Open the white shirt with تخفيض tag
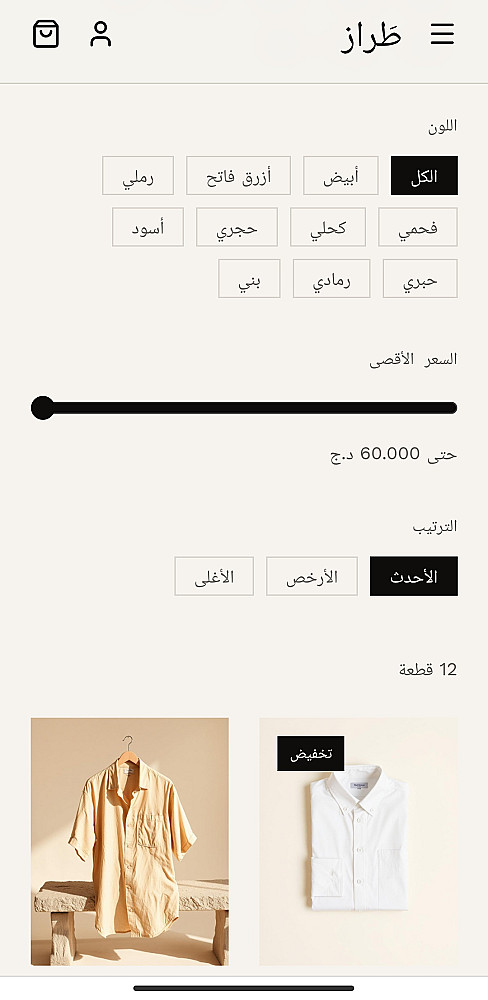The height and width of the screenshot is (1000, 488). (359, 842)
